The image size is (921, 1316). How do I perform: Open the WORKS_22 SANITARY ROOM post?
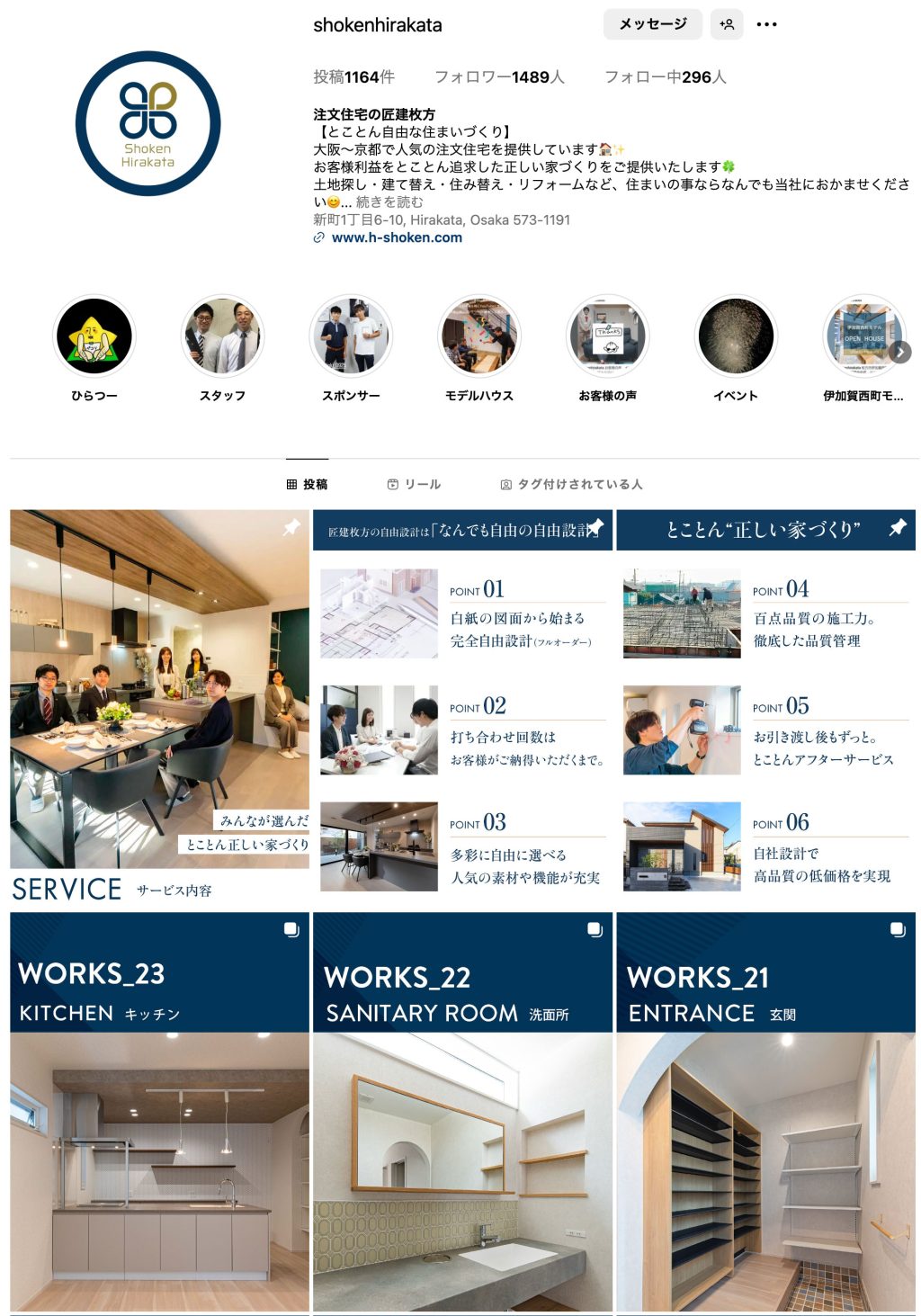pos(462,1112)
